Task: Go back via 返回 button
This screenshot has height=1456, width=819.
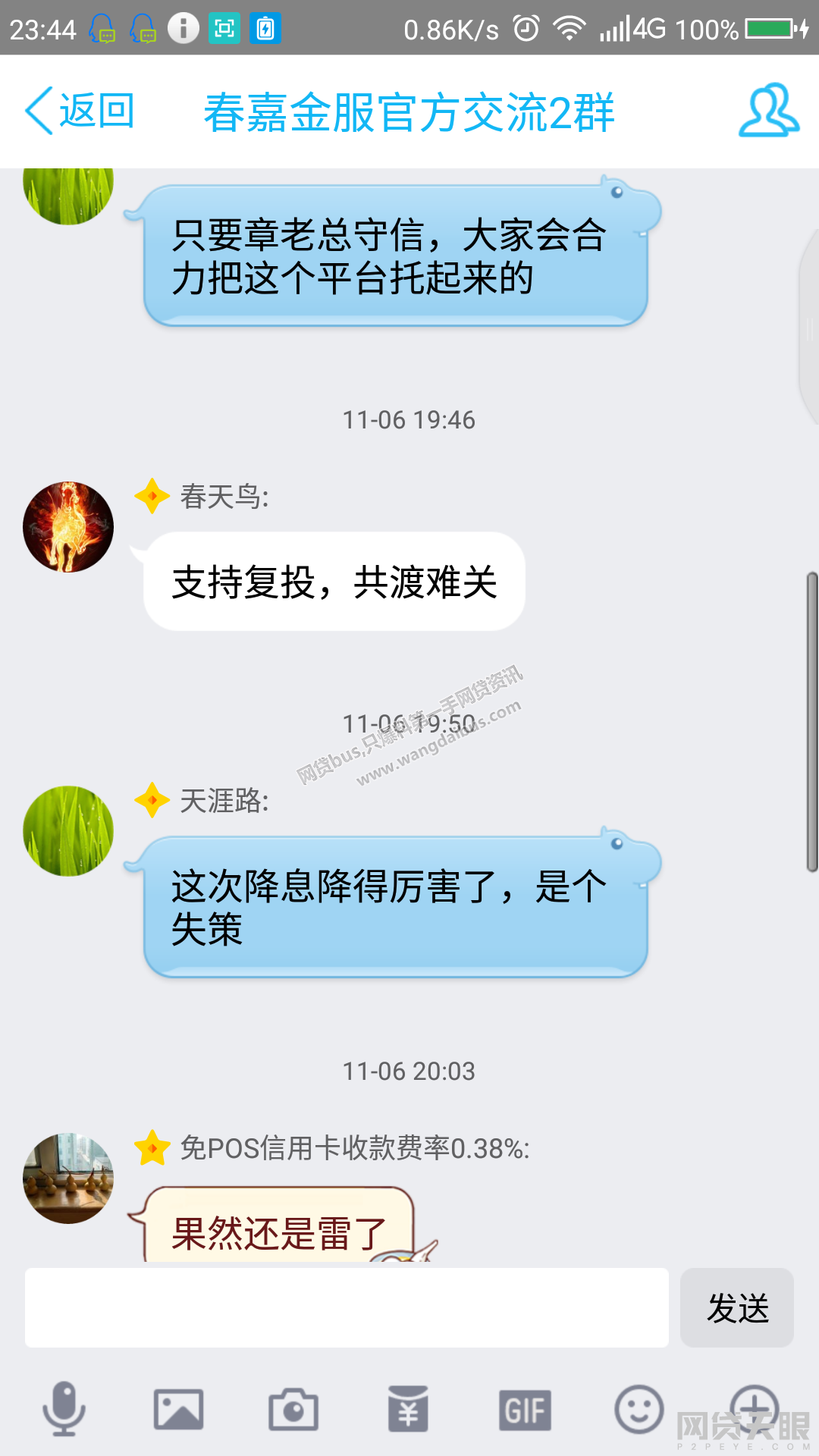Action: coord(80,111)
